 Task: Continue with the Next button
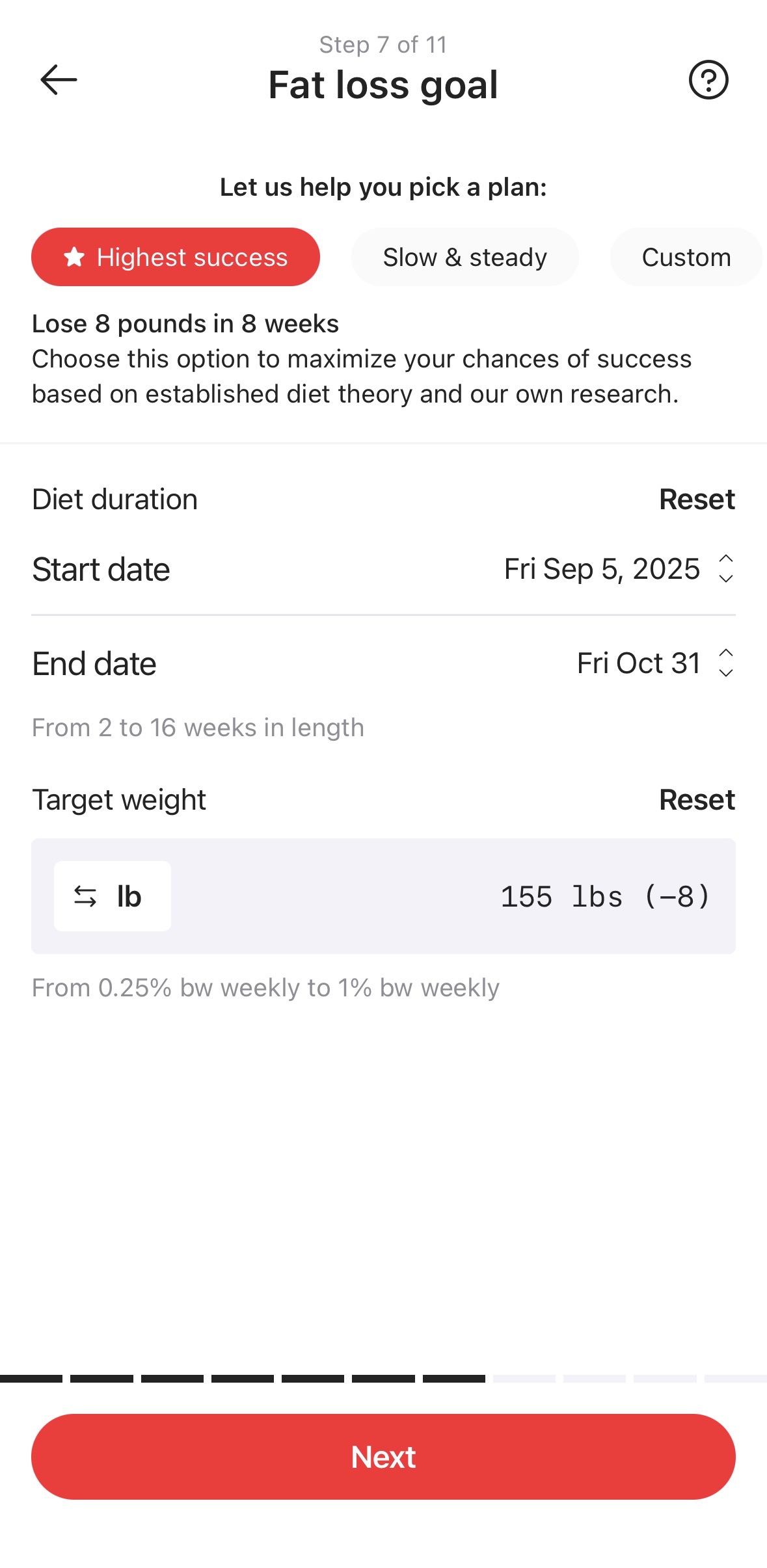pyautogui.click(x=383, y=1457)
